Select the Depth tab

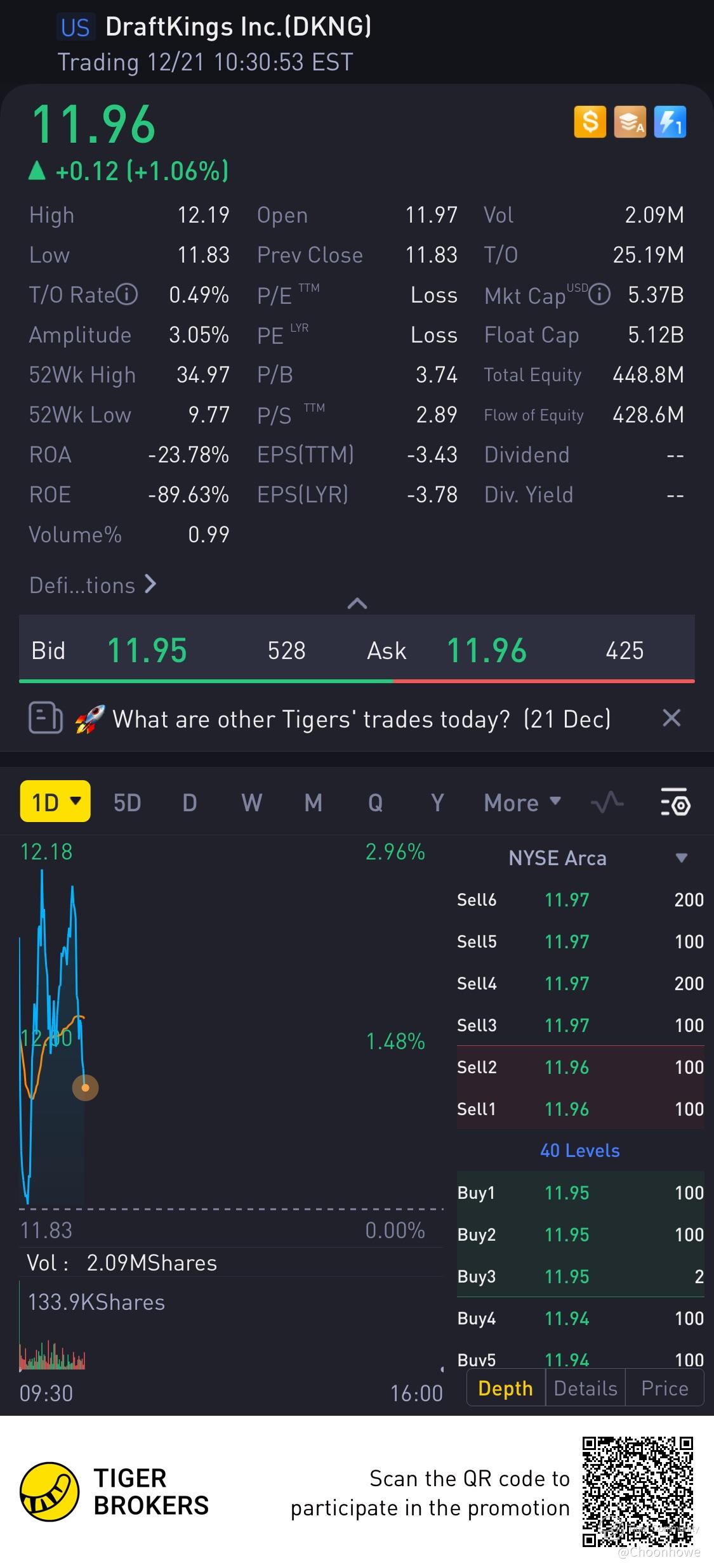(505, 1388)
